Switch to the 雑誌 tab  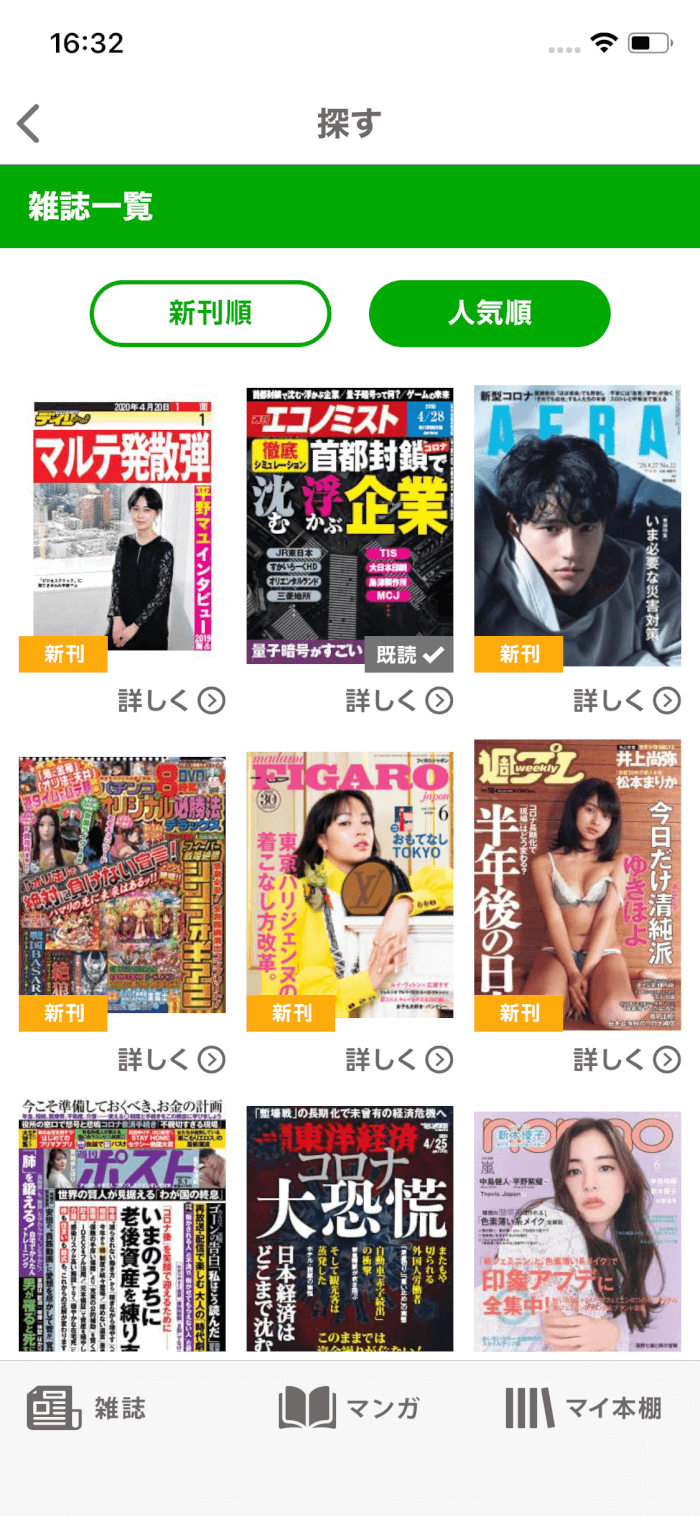tap(87, 1409)
